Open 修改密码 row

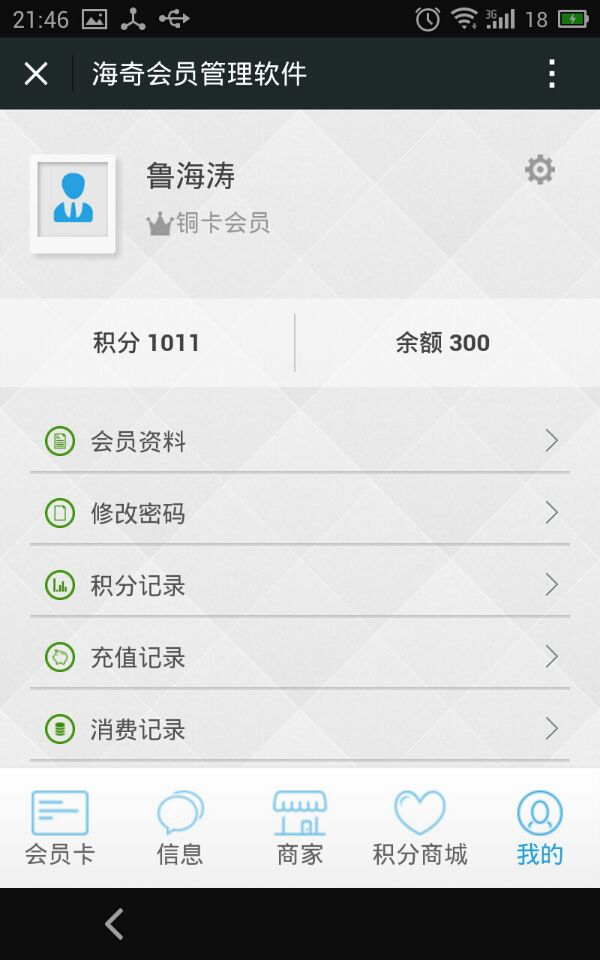point(300,513)
